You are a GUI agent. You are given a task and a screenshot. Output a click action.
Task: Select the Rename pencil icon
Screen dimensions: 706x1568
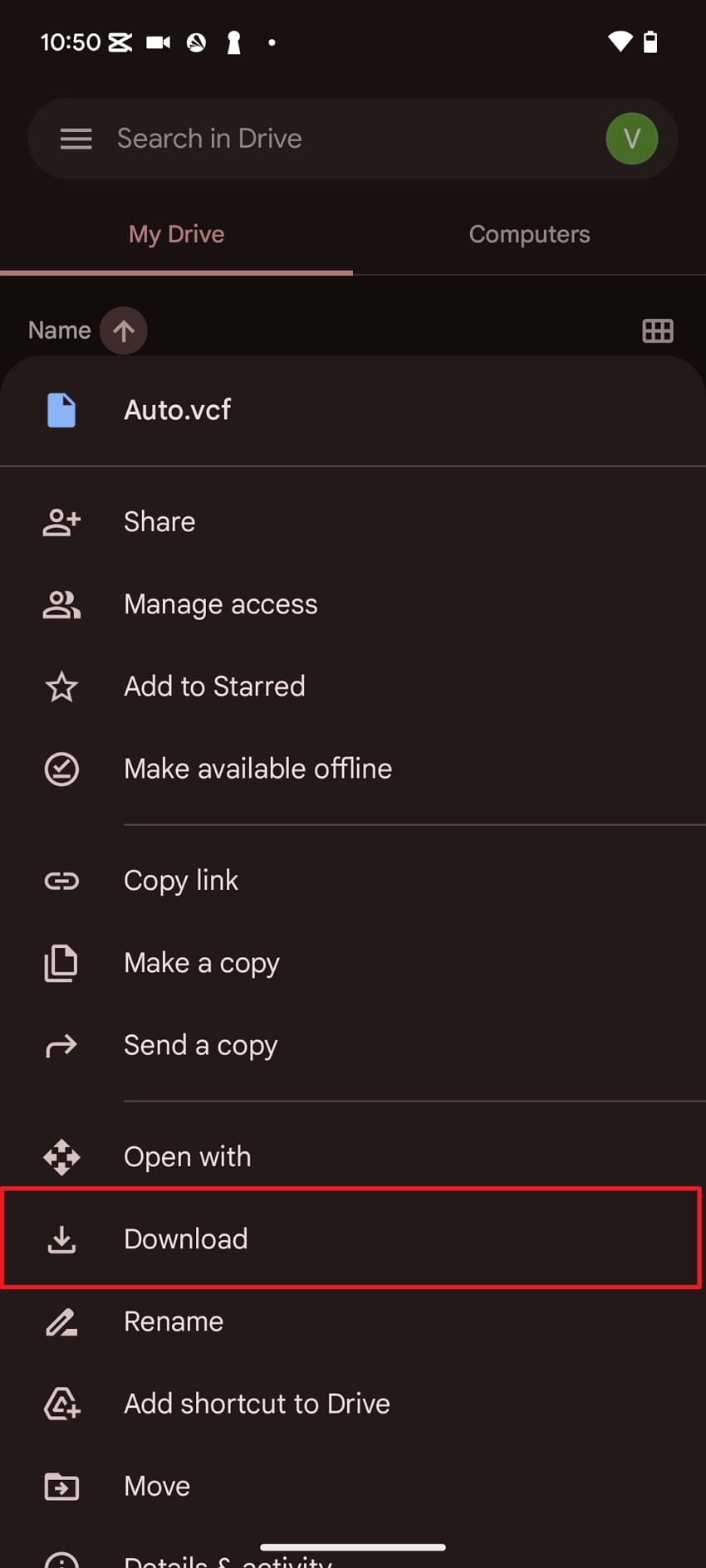point(61,1322)
